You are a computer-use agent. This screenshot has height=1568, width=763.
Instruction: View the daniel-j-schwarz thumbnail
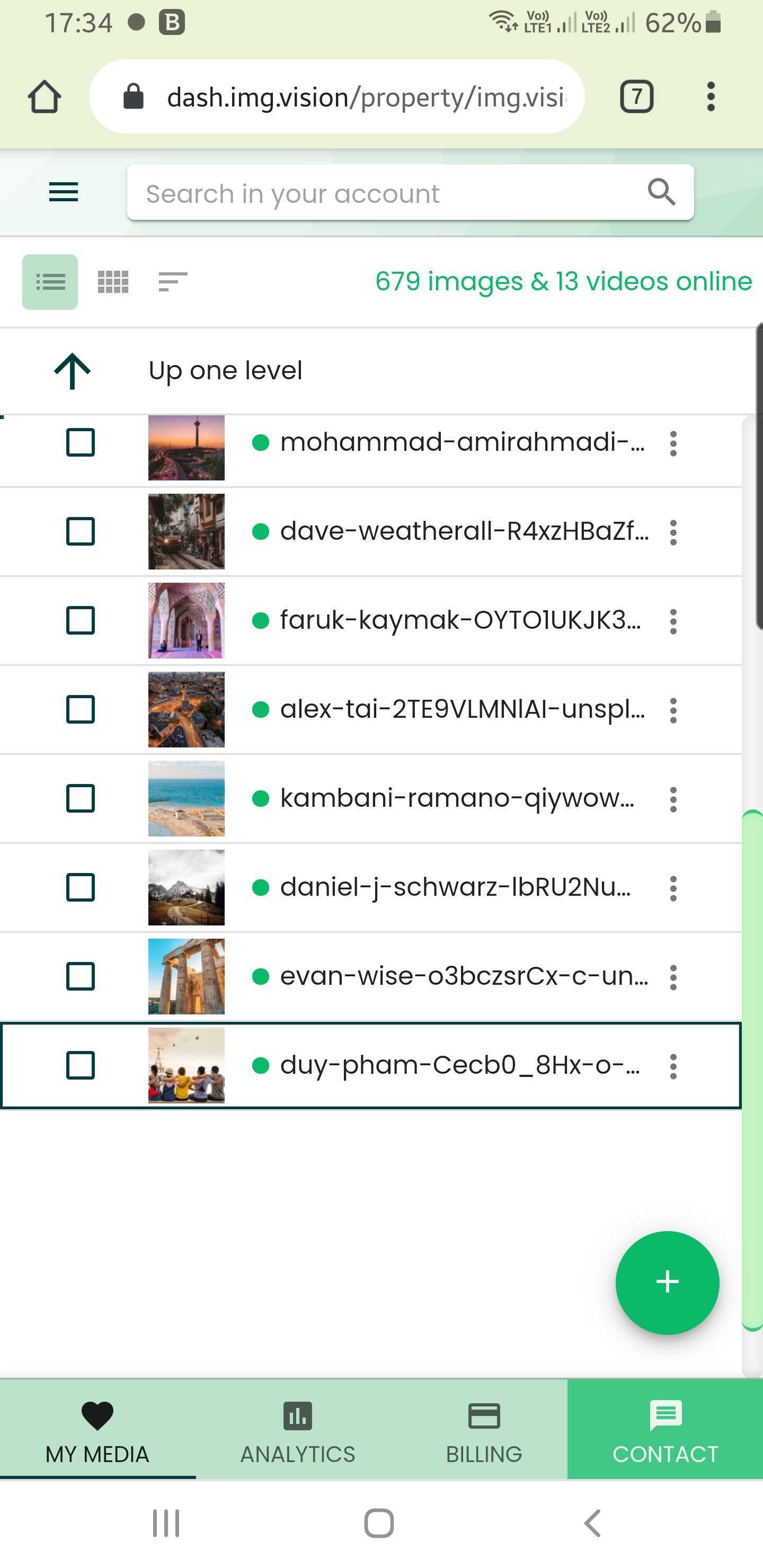tap(187, 887)
